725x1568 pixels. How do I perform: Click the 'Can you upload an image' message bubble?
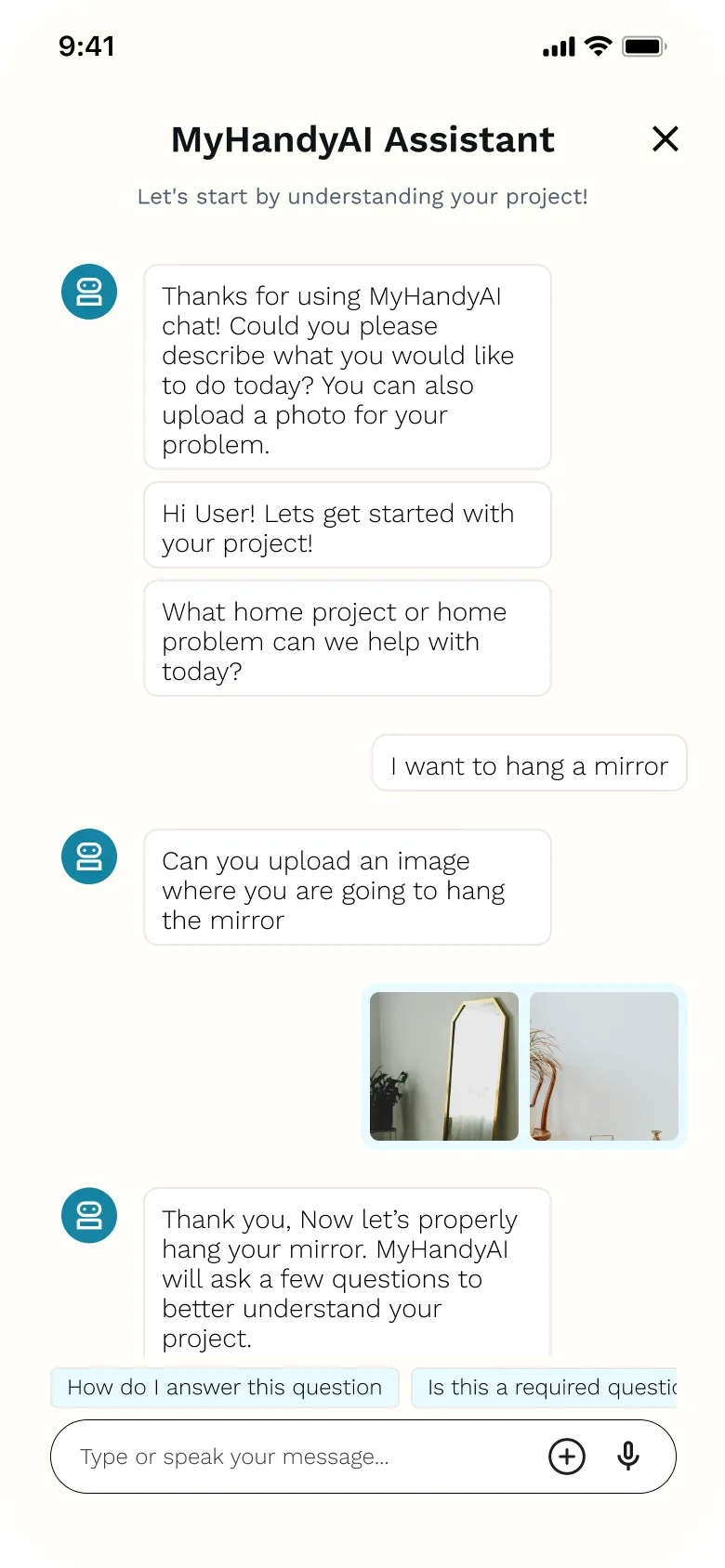[347, 889]
